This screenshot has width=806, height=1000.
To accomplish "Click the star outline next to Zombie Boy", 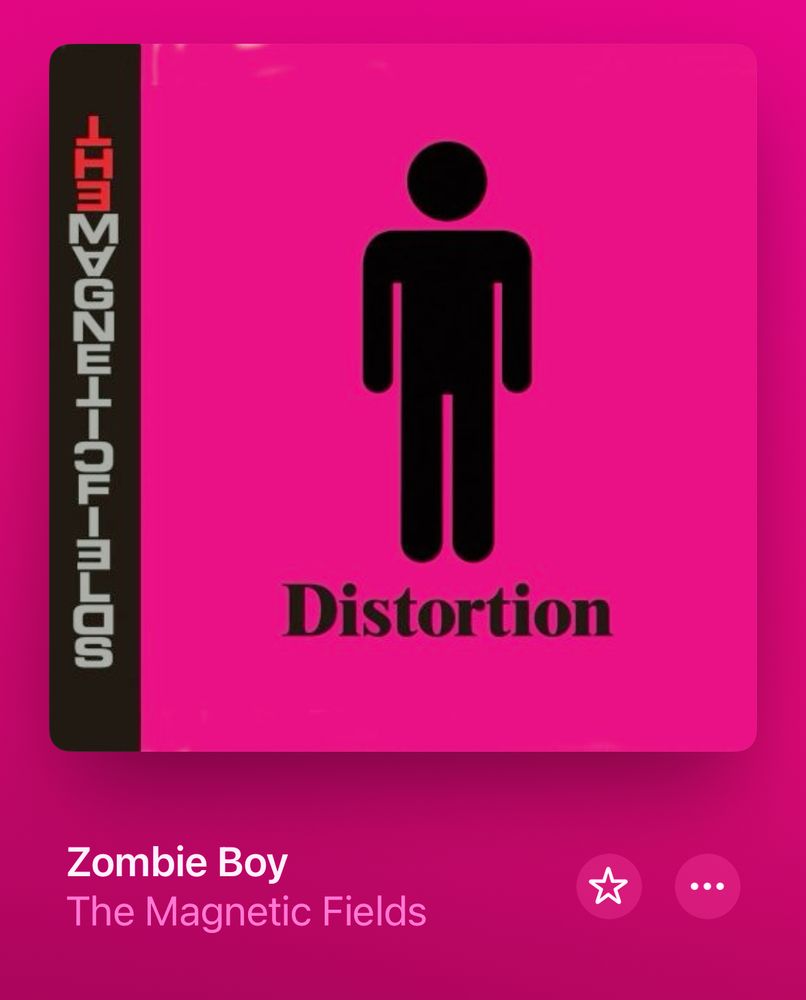I will [x=609, y=885].
